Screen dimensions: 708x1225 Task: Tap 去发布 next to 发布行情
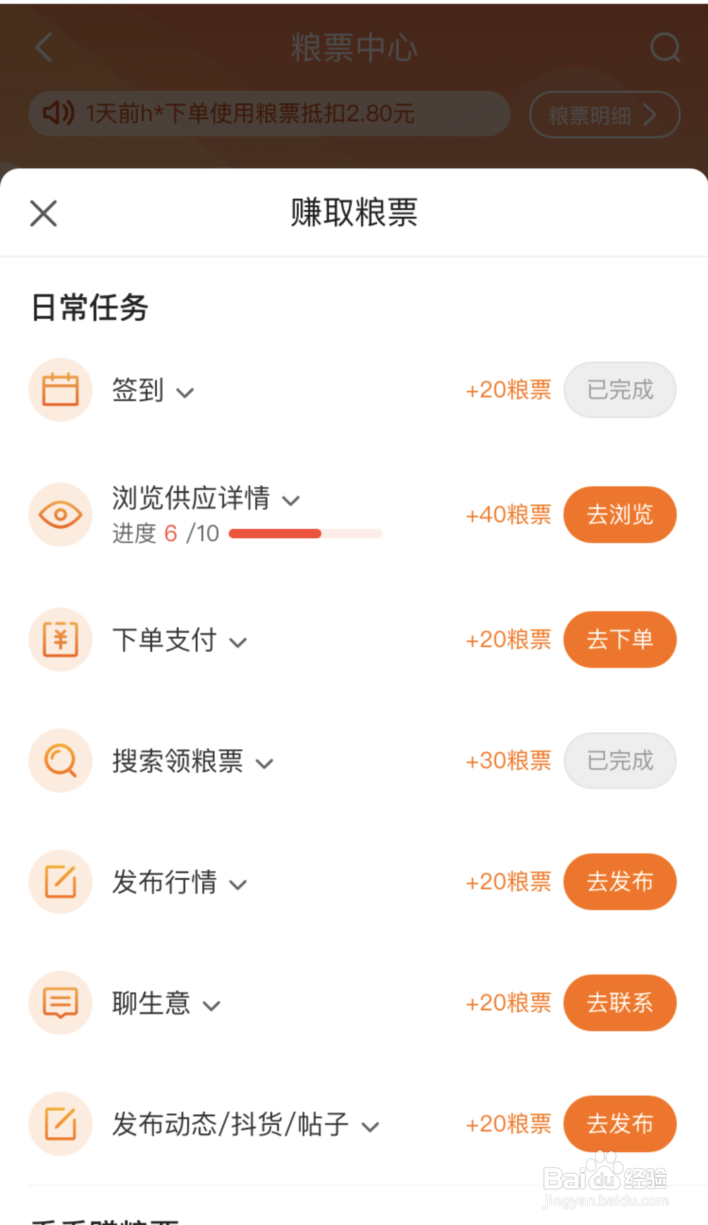[x=620, y=882]
